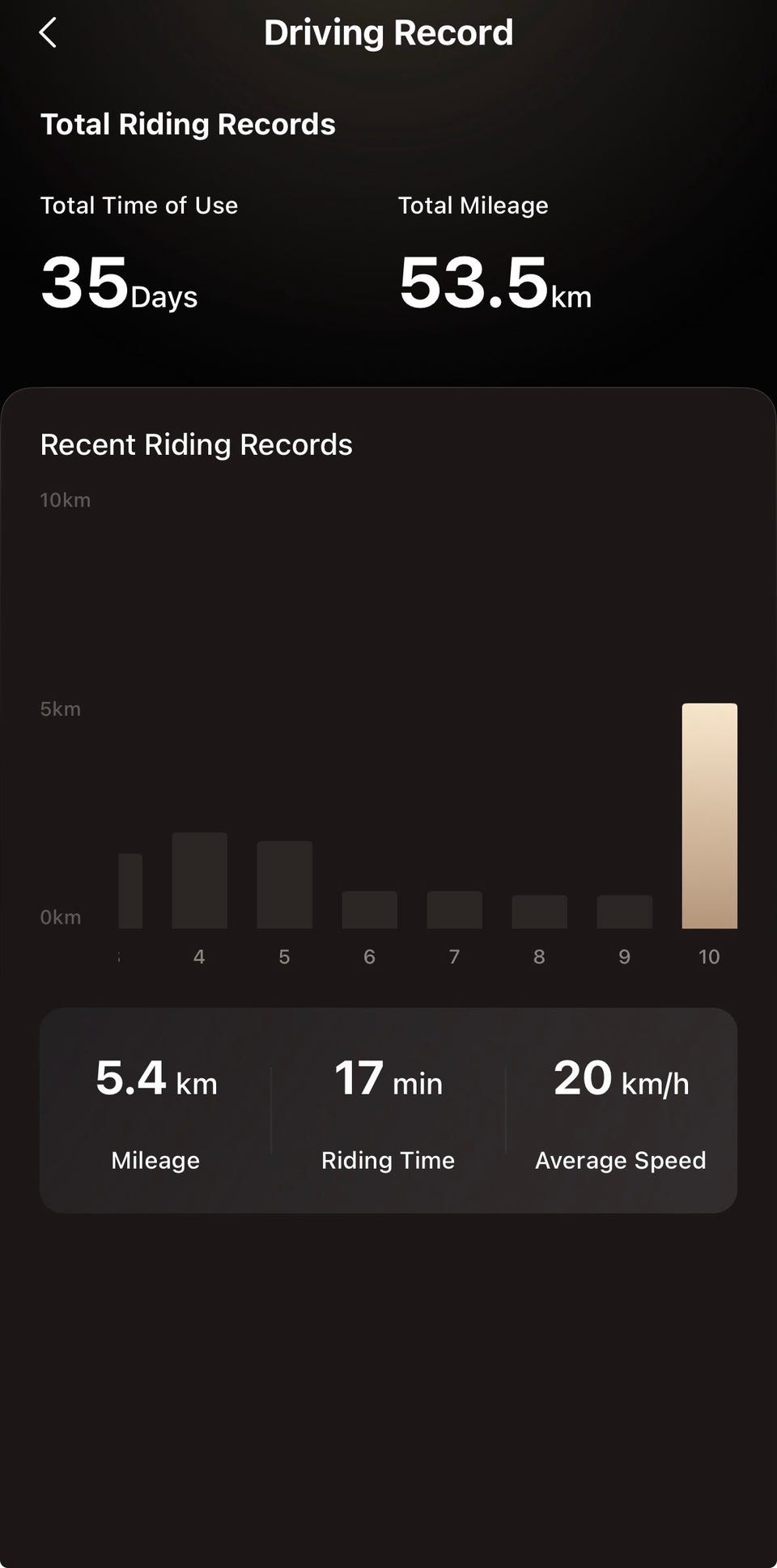Select the bar for record 5

pyautogui.click(x=284, y=884)
